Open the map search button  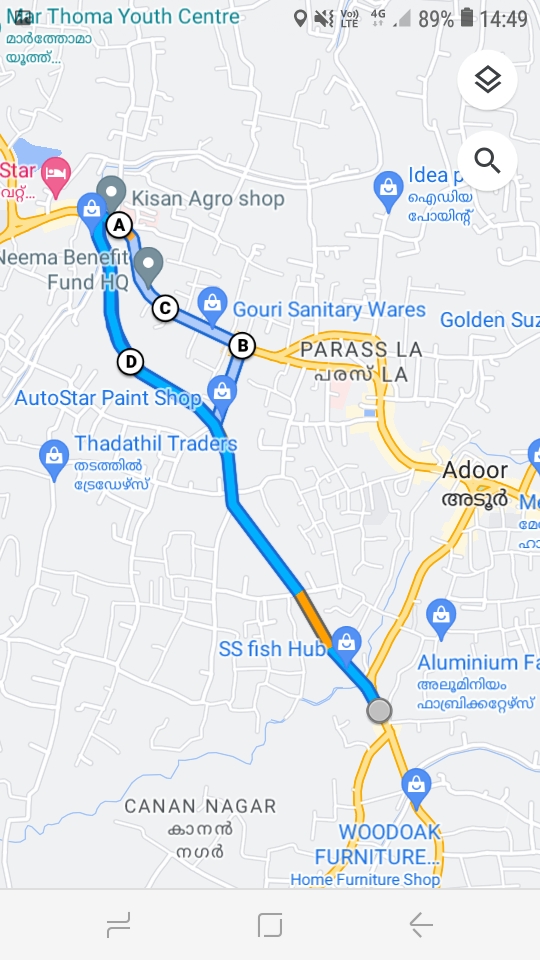[487, 160]
